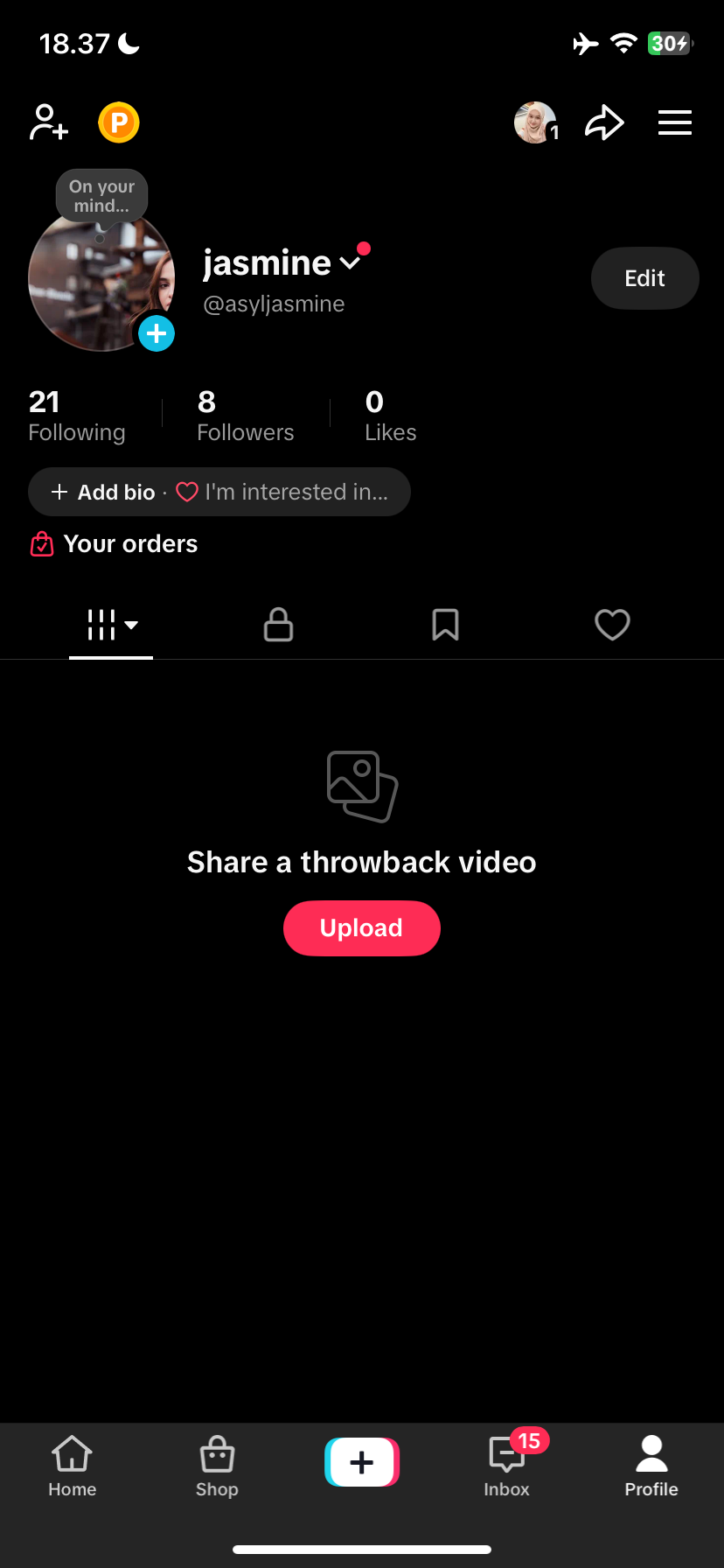The width and height of the screenshot is (724, 1568).
Task: Switch to the bookmarked favorites tab
Action: coord(446,625)
